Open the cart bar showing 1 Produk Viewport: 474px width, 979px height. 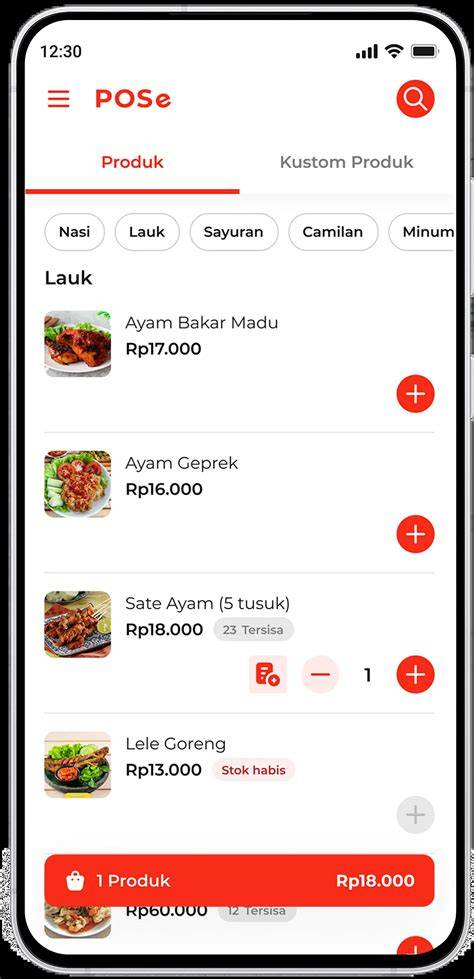tap(239, 880)
